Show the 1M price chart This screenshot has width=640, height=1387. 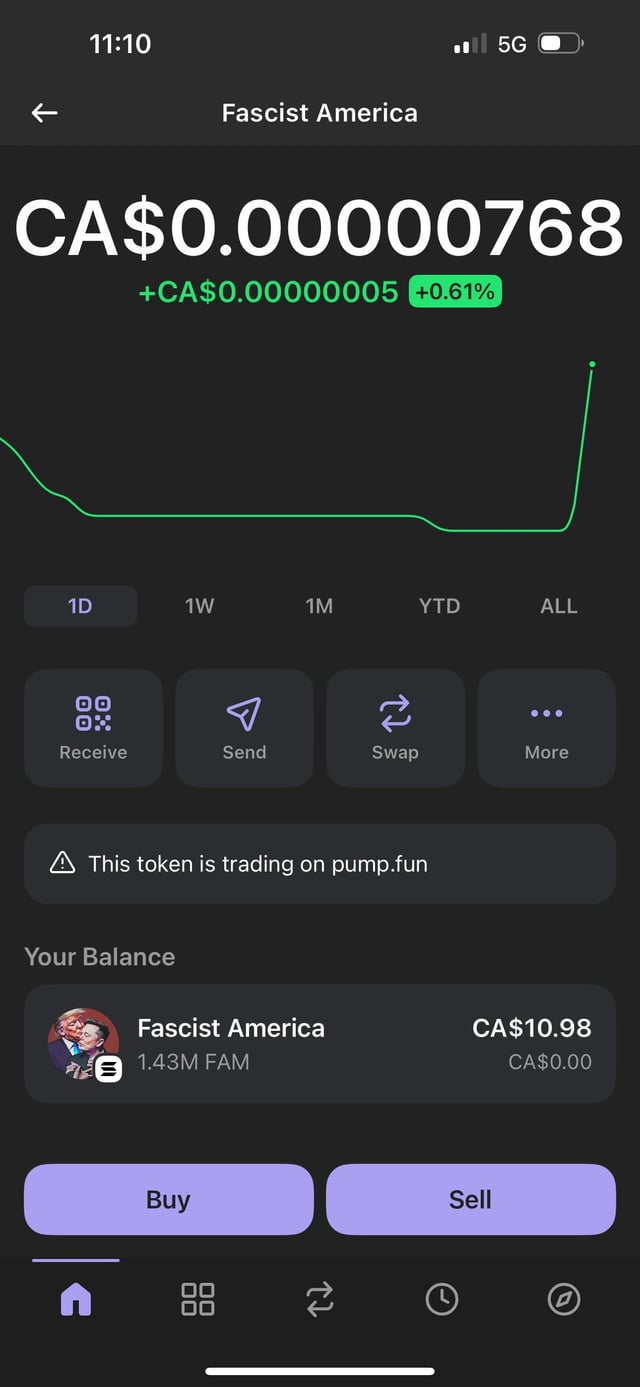pyautogui.click(x=319, y=606)
